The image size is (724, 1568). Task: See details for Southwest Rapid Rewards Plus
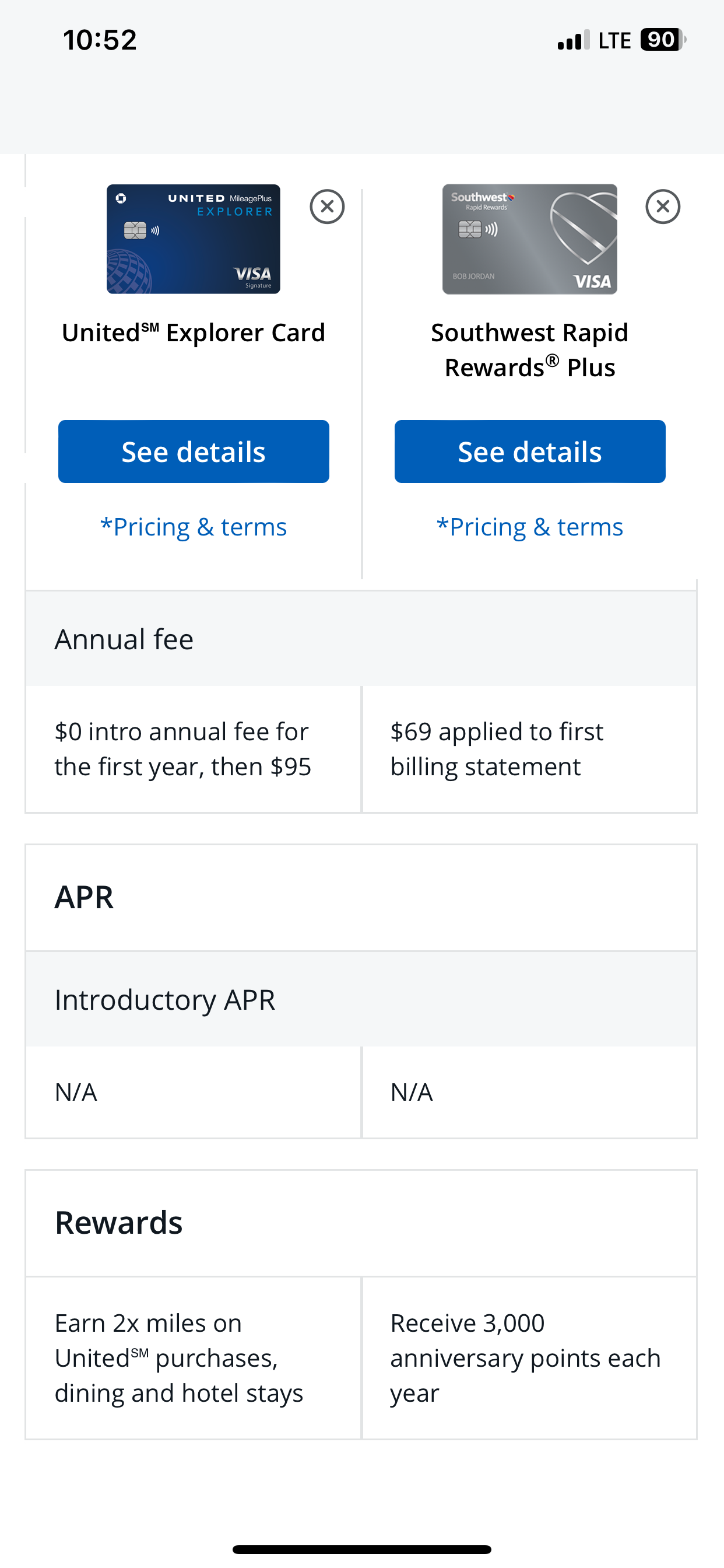coord(530,452)
